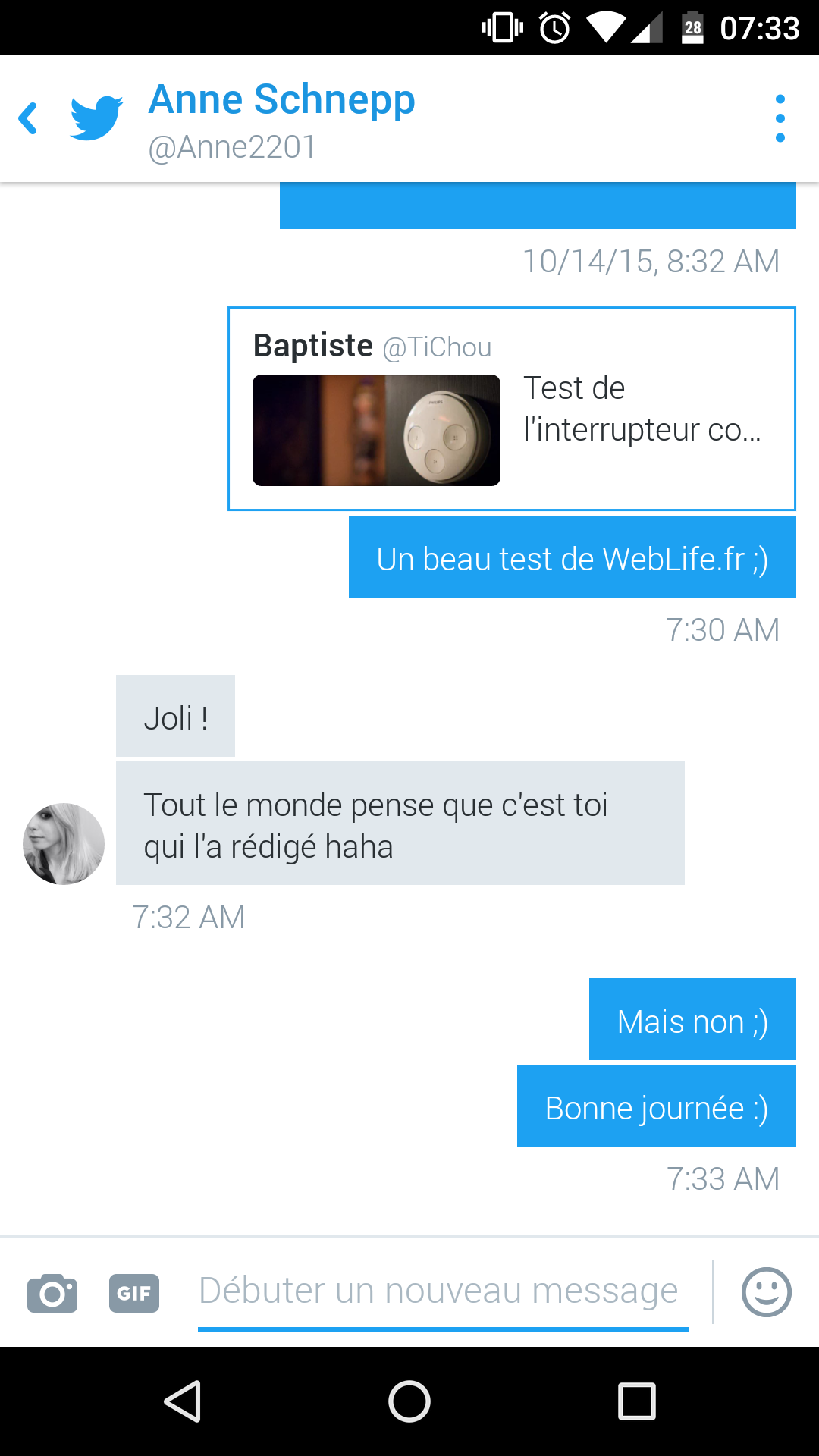Open the three-dot overflow menu
Image resolution: width=819 pixels, height=1456 pixels.
pyautogui.click(x=780, y=118)
